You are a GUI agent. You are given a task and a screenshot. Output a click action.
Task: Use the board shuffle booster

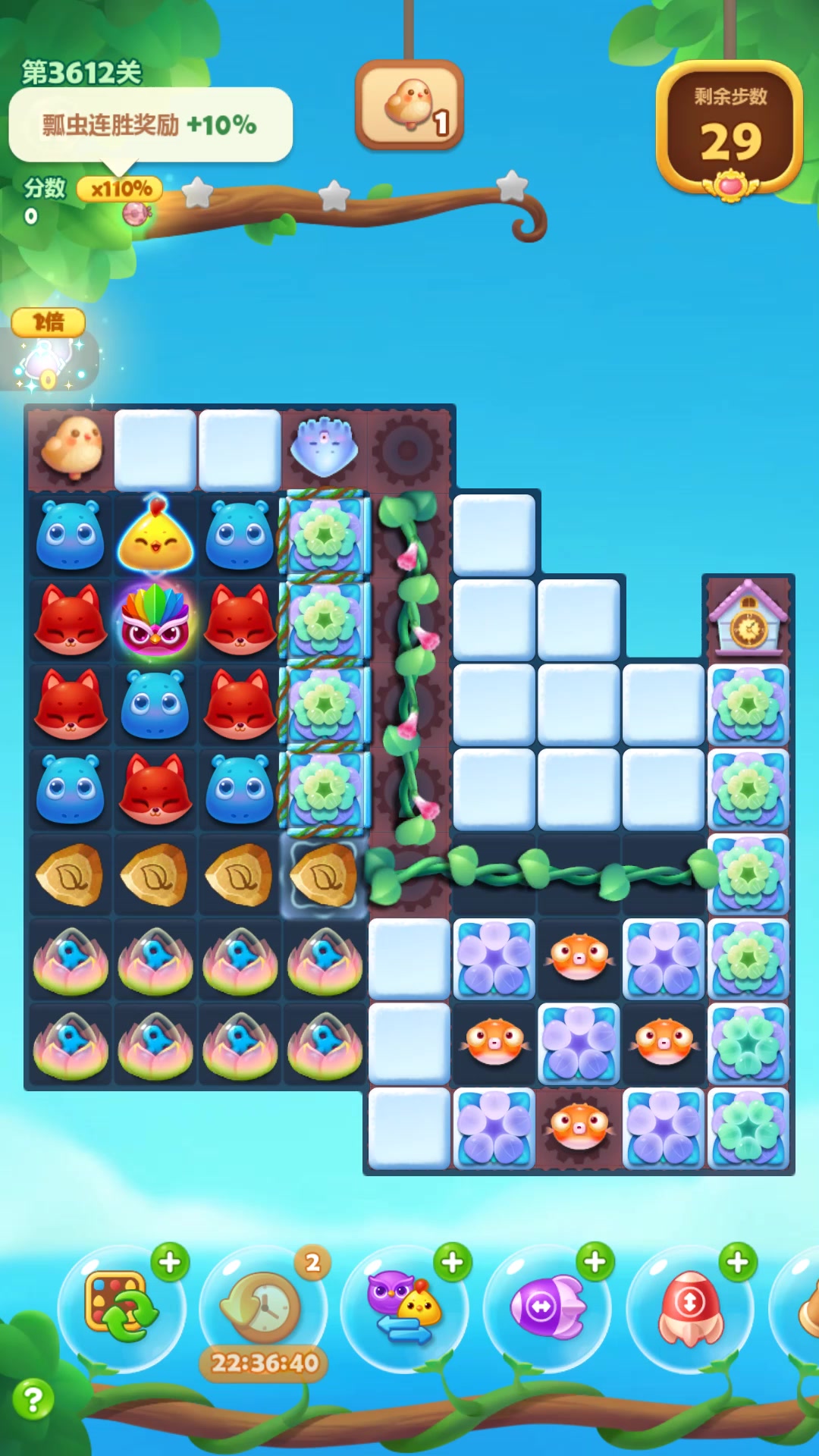point(121,1307)
